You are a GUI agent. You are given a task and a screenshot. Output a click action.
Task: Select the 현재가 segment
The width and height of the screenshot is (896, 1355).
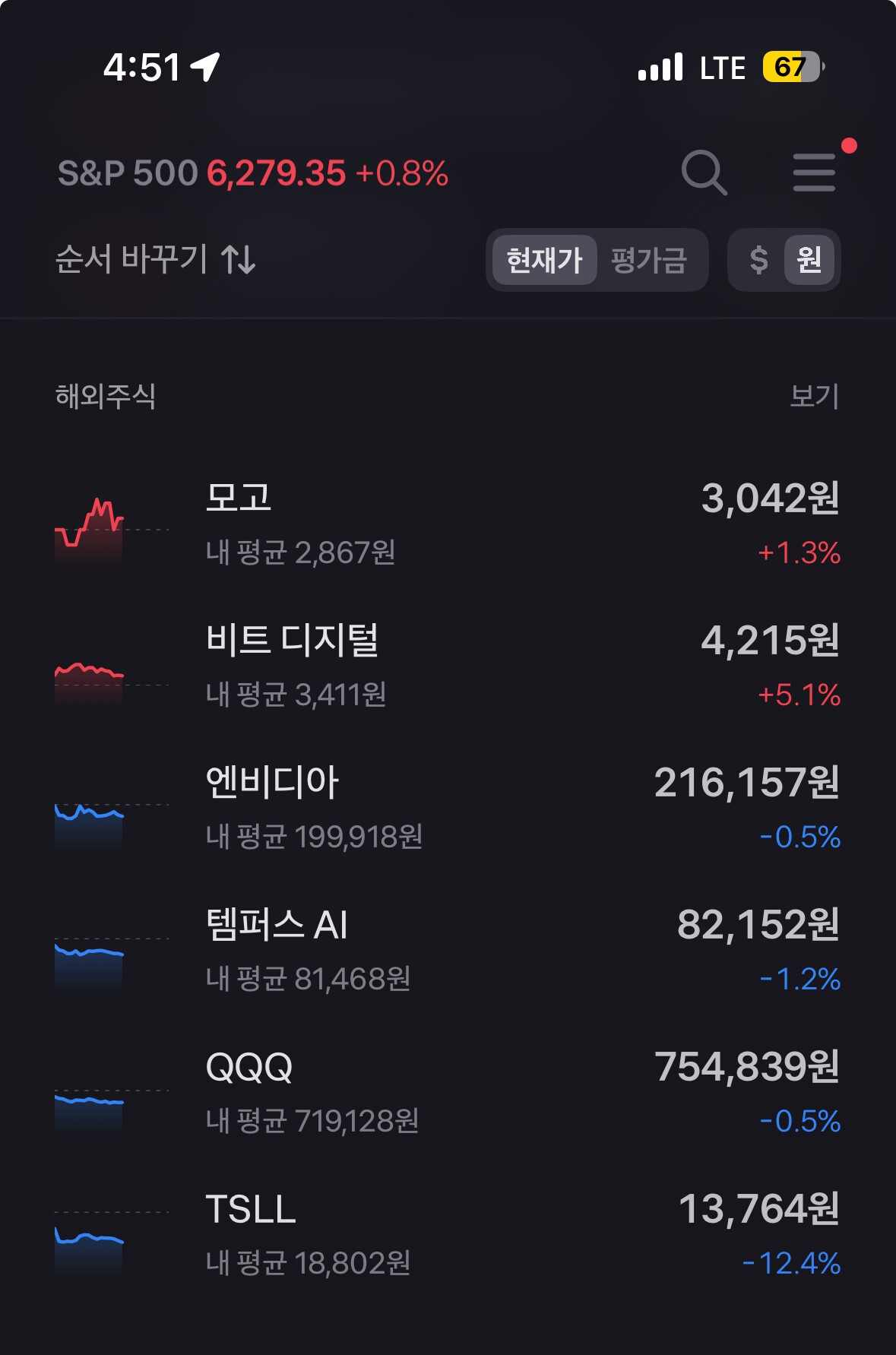pos(544,260)
